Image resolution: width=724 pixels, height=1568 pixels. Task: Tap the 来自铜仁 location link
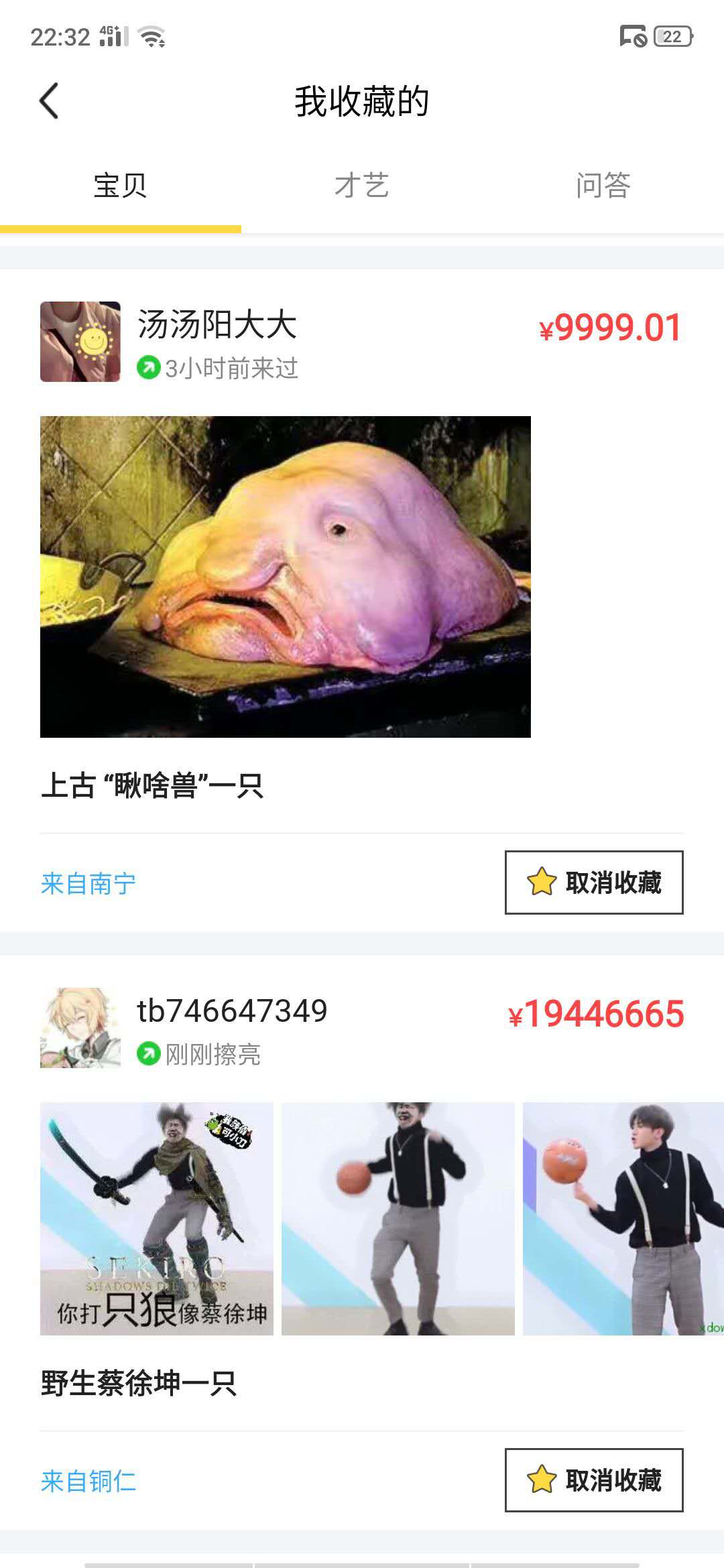88,1481
